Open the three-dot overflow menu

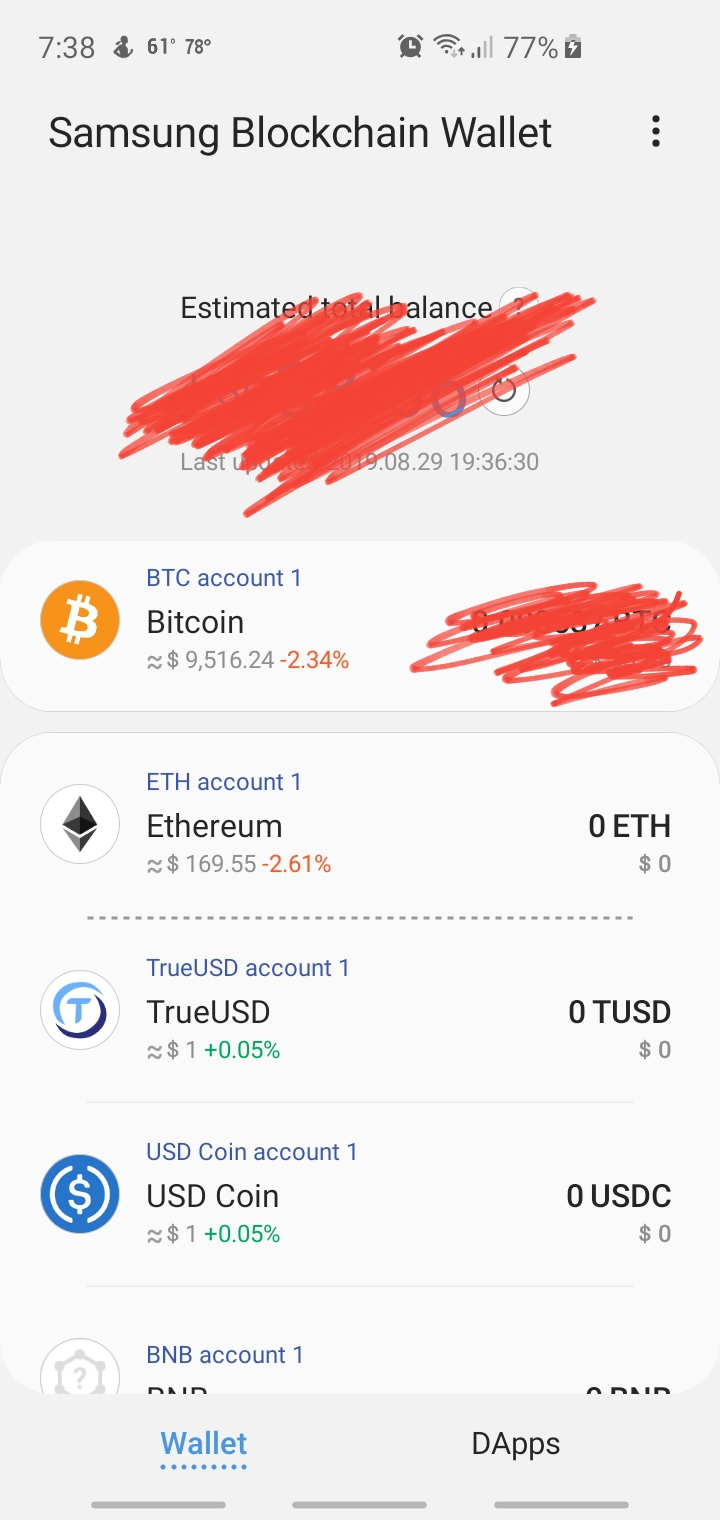point(656,131)
